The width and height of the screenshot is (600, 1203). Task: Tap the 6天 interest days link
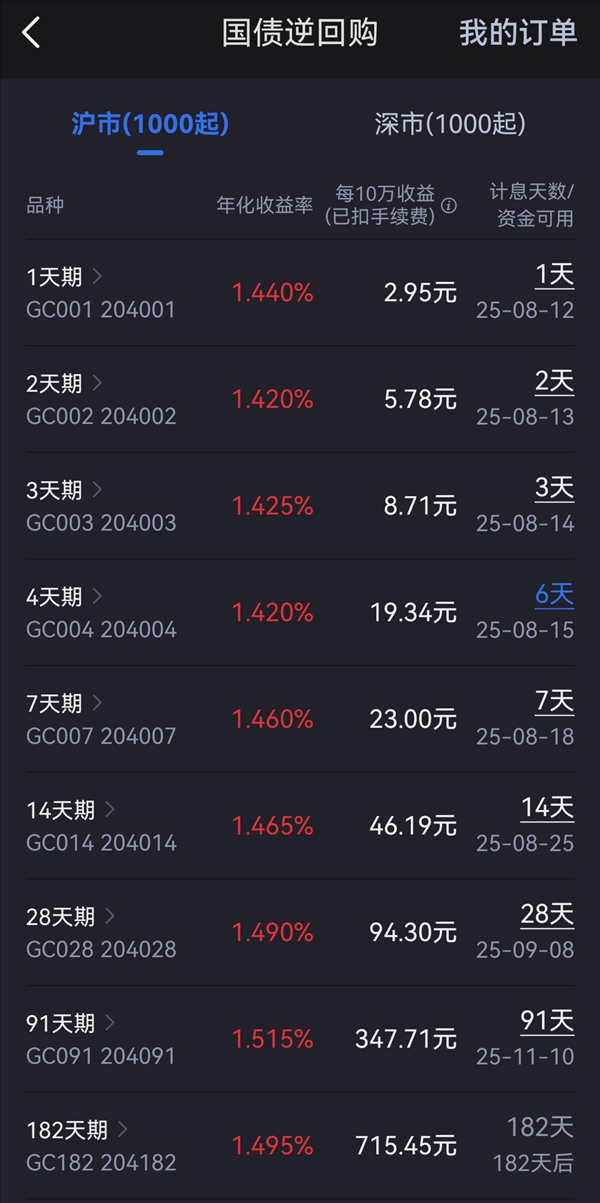click(554, 595)
